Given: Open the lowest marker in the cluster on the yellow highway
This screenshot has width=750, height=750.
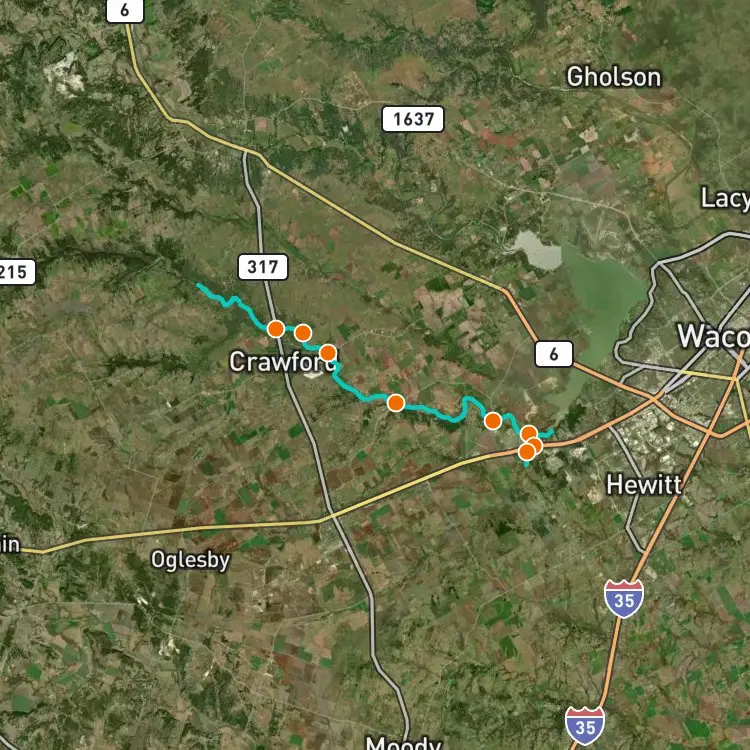Looking at the screenshot, I should (527, 452).
